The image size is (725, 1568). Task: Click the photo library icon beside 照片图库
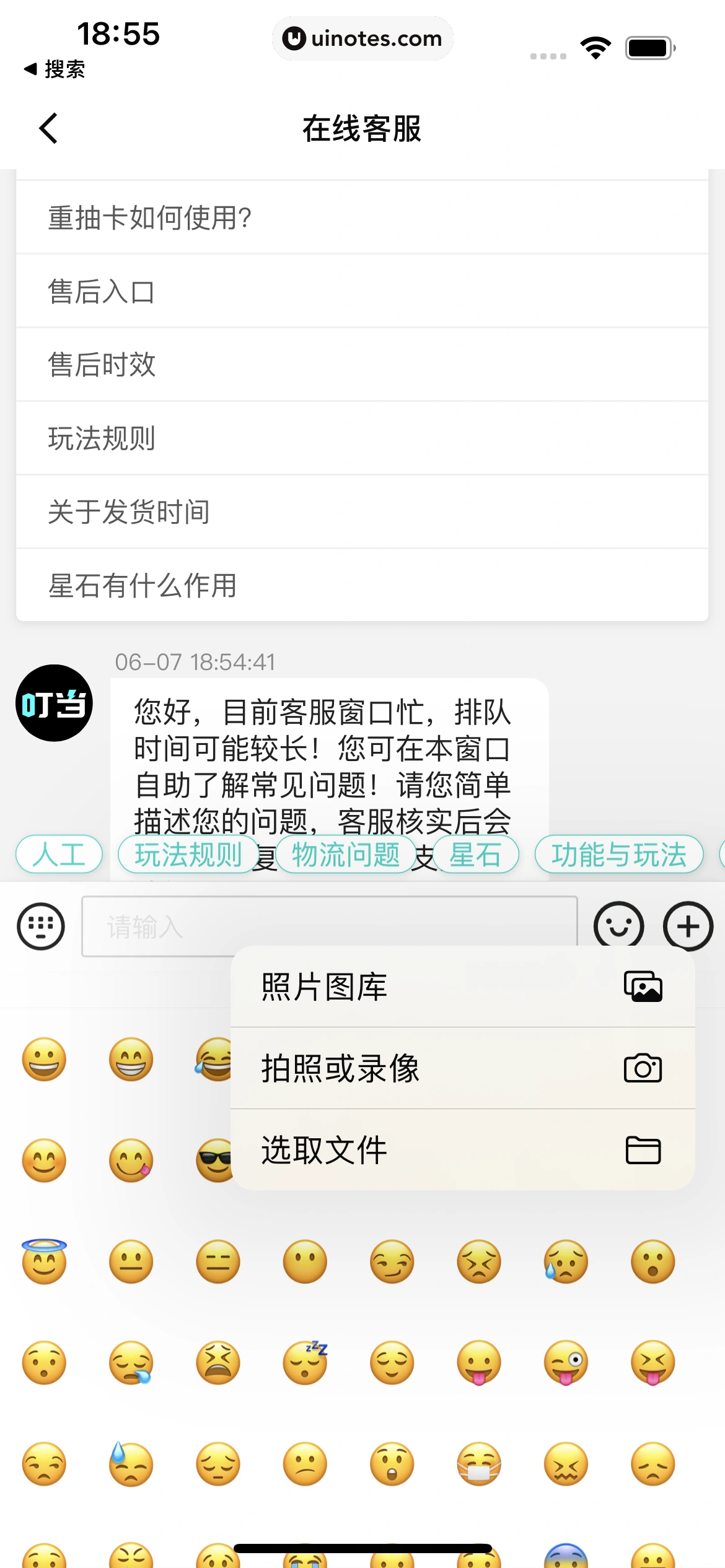pyautogui.click(x=644, y=986)
